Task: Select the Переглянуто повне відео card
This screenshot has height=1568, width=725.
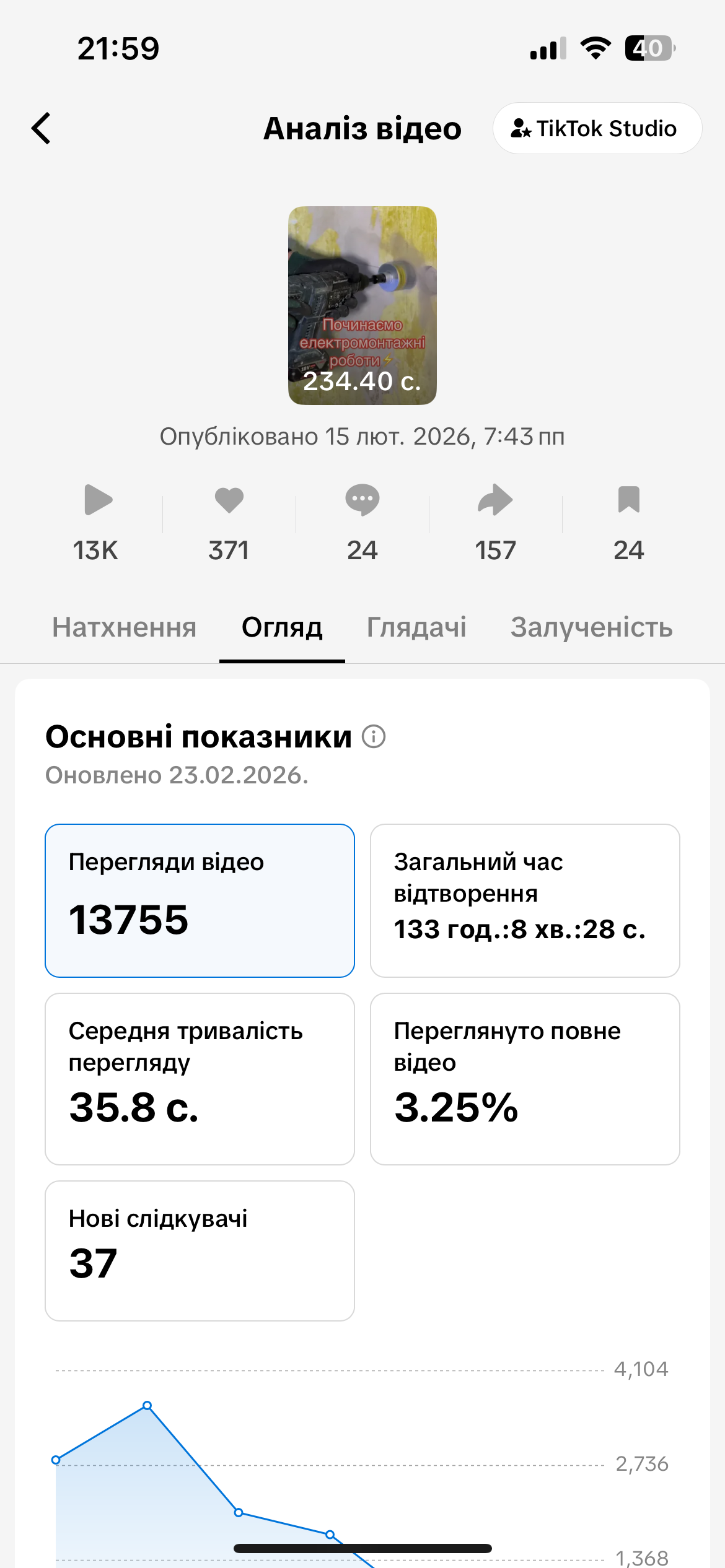Action: [x=525, y=1078]
